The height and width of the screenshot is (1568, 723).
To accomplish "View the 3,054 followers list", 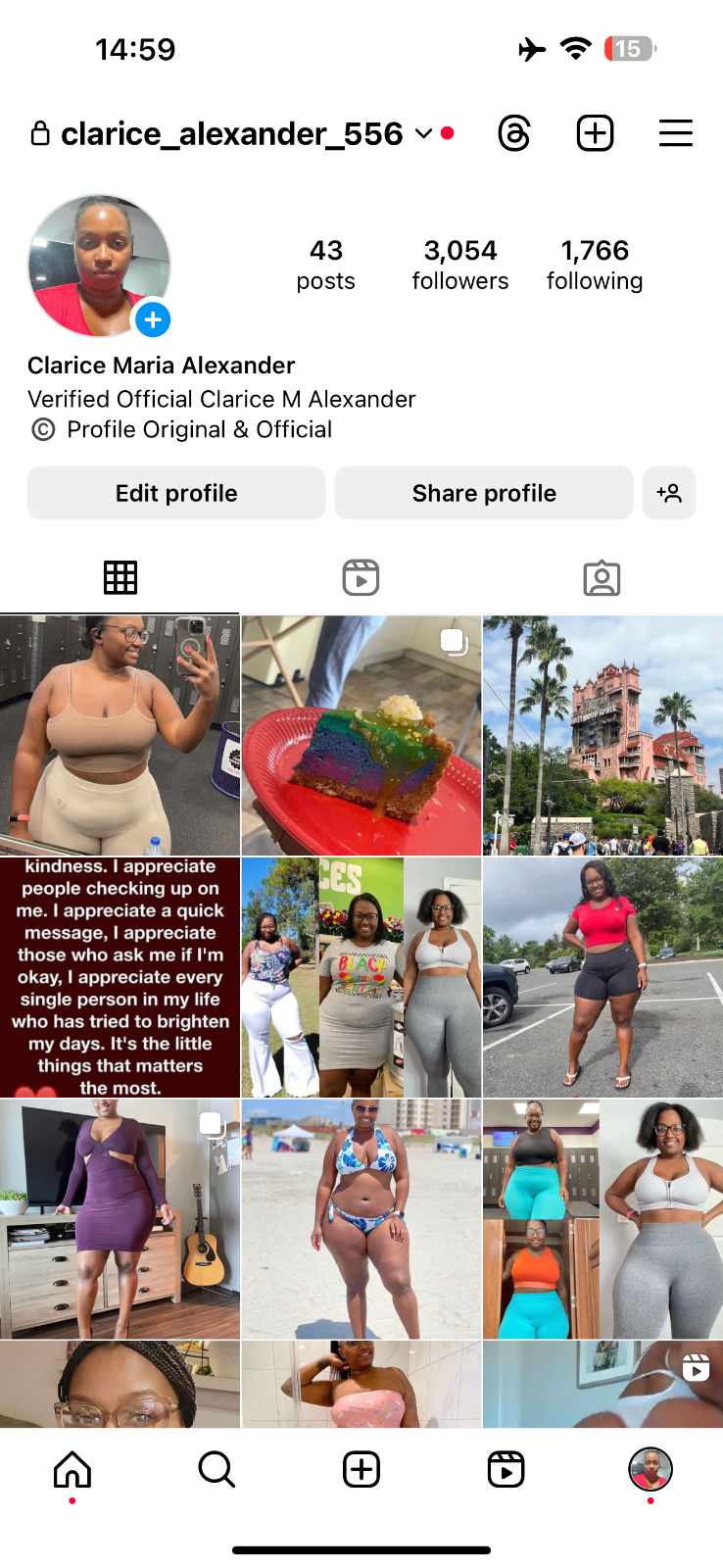I will 459,265.
